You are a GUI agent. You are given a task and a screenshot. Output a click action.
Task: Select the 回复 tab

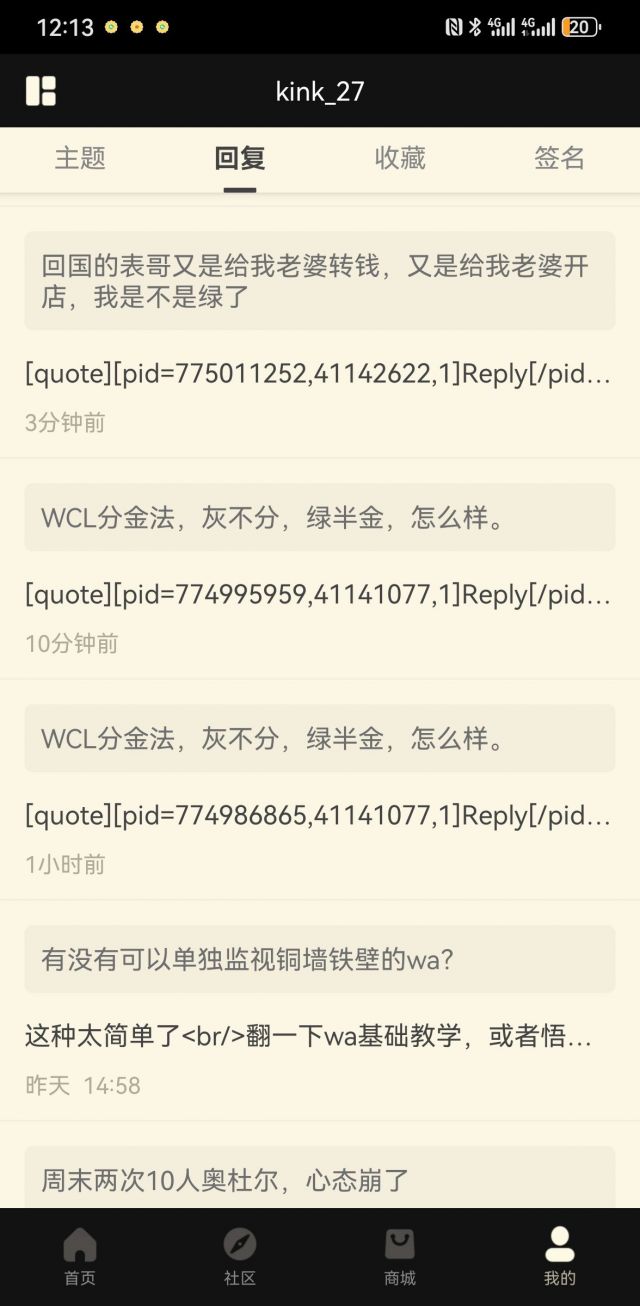click(x=240, y=158)
